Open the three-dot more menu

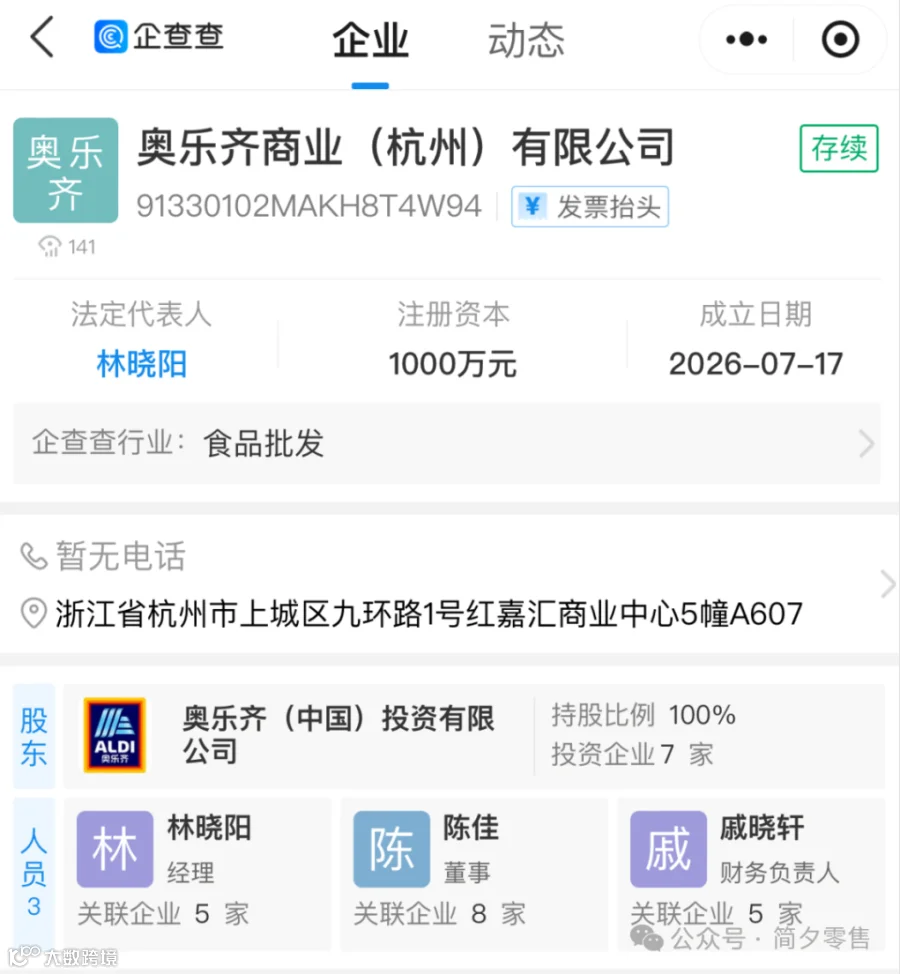click(746, 40)
